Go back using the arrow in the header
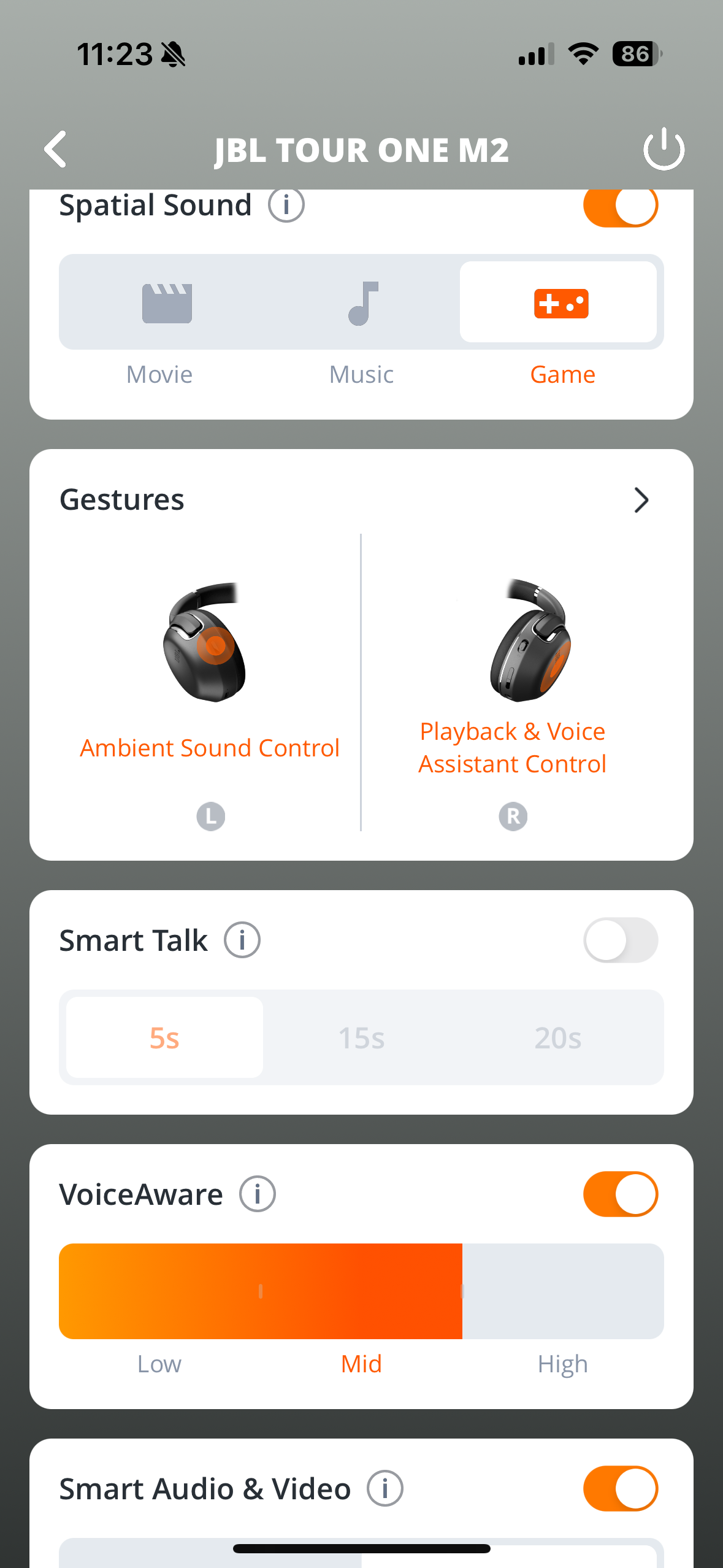The image size is (723, 1568). tap(56, 149)
